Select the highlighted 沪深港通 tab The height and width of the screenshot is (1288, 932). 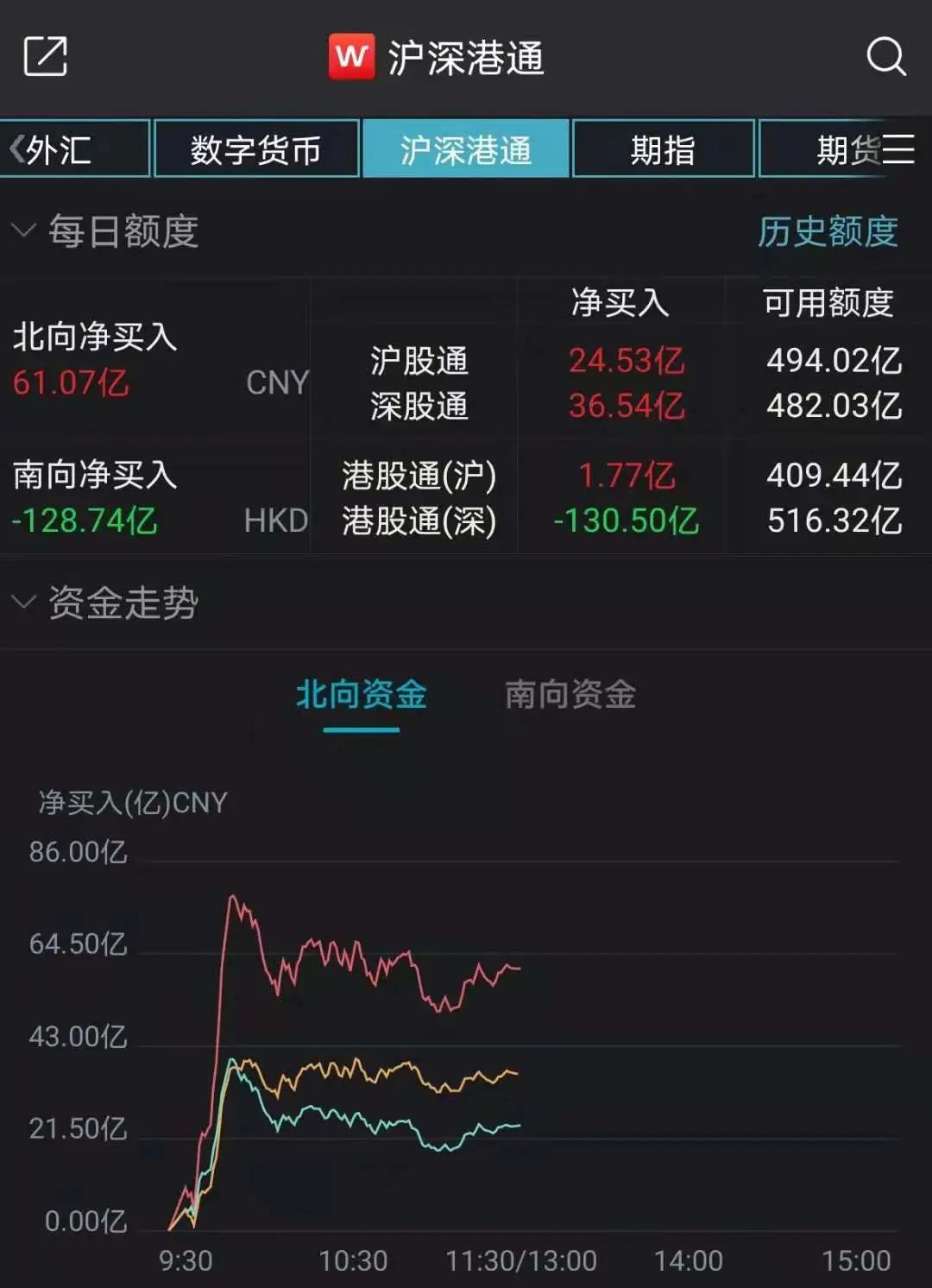[x=464, y=148]
